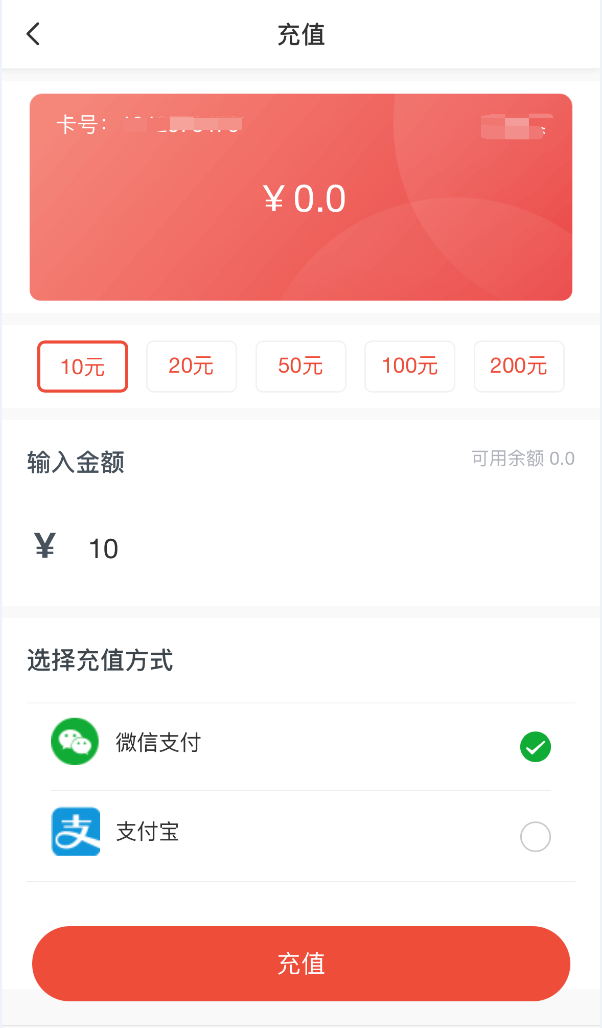Select 微信支付 as payment method
Viewport: 602px width, 1028px height.
pyautogui.click(x=535, y=746)
